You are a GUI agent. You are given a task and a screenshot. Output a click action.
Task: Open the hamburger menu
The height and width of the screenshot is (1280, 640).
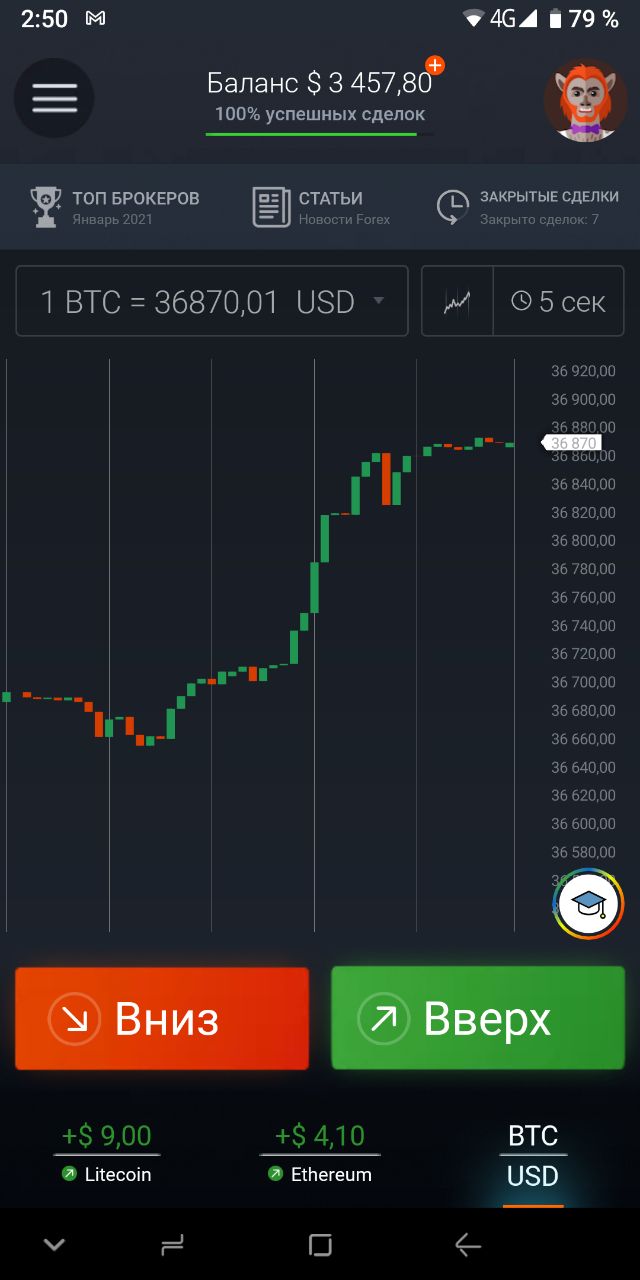pos(54,98)
